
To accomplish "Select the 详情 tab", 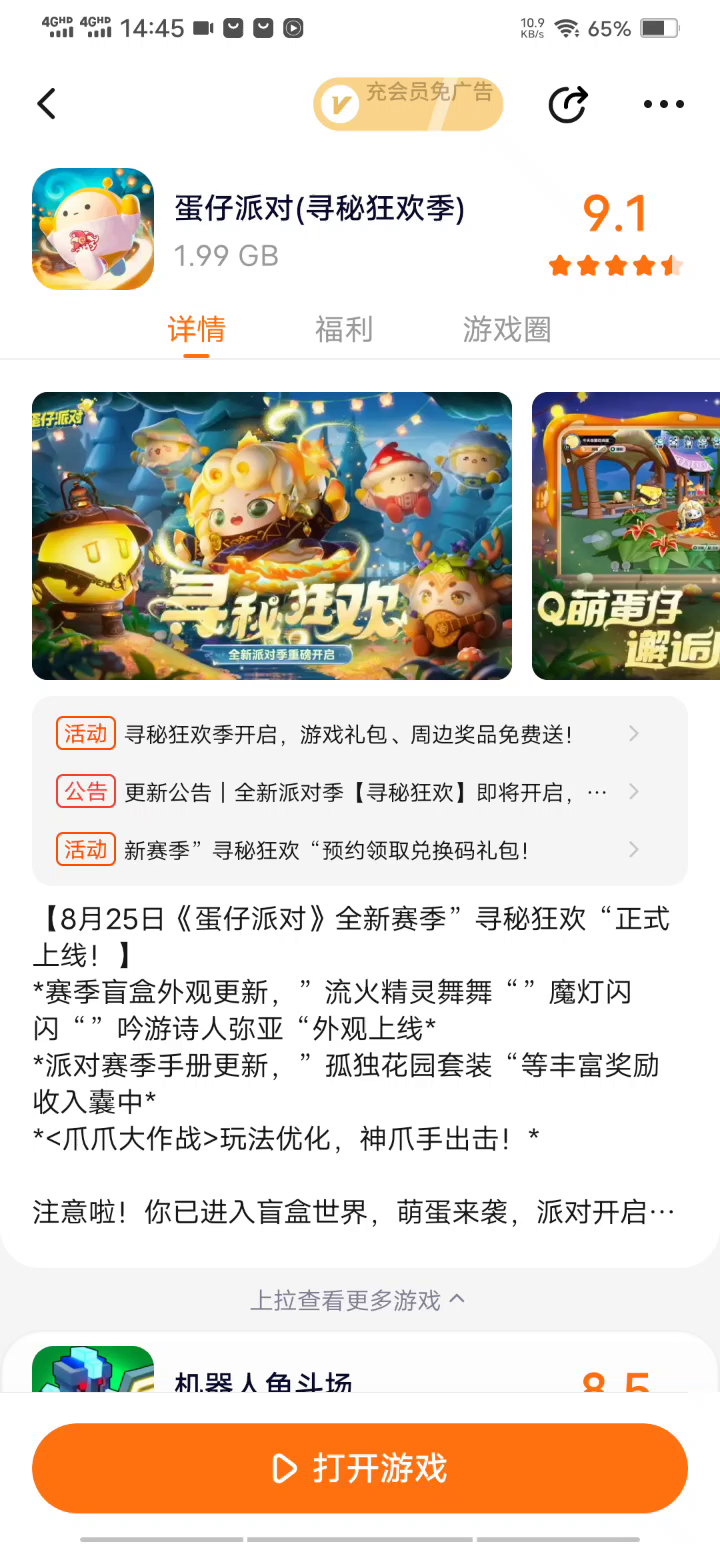I will click(196, 329).
